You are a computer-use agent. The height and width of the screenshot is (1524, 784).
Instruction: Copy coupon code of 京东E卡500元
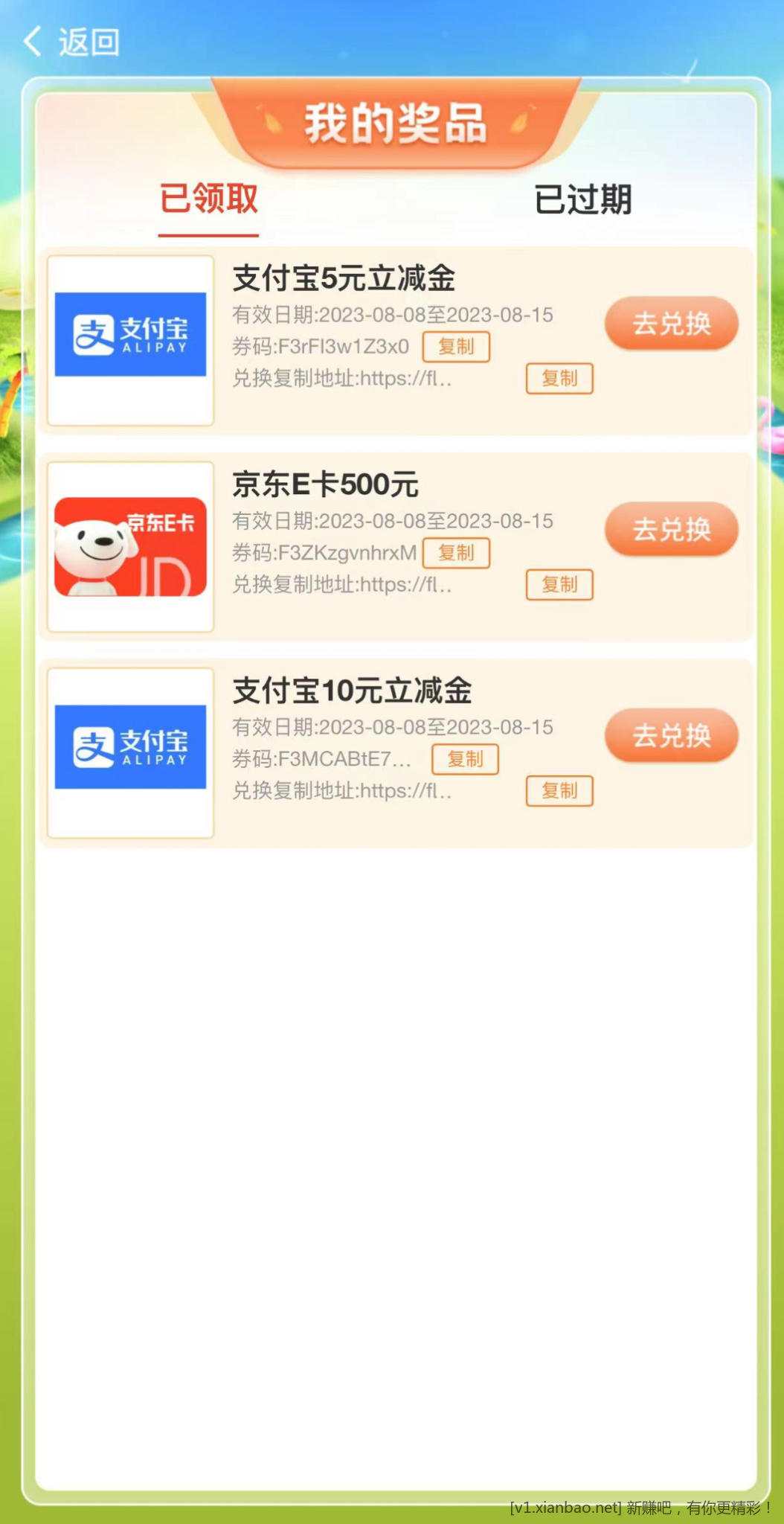coord(456,553)
